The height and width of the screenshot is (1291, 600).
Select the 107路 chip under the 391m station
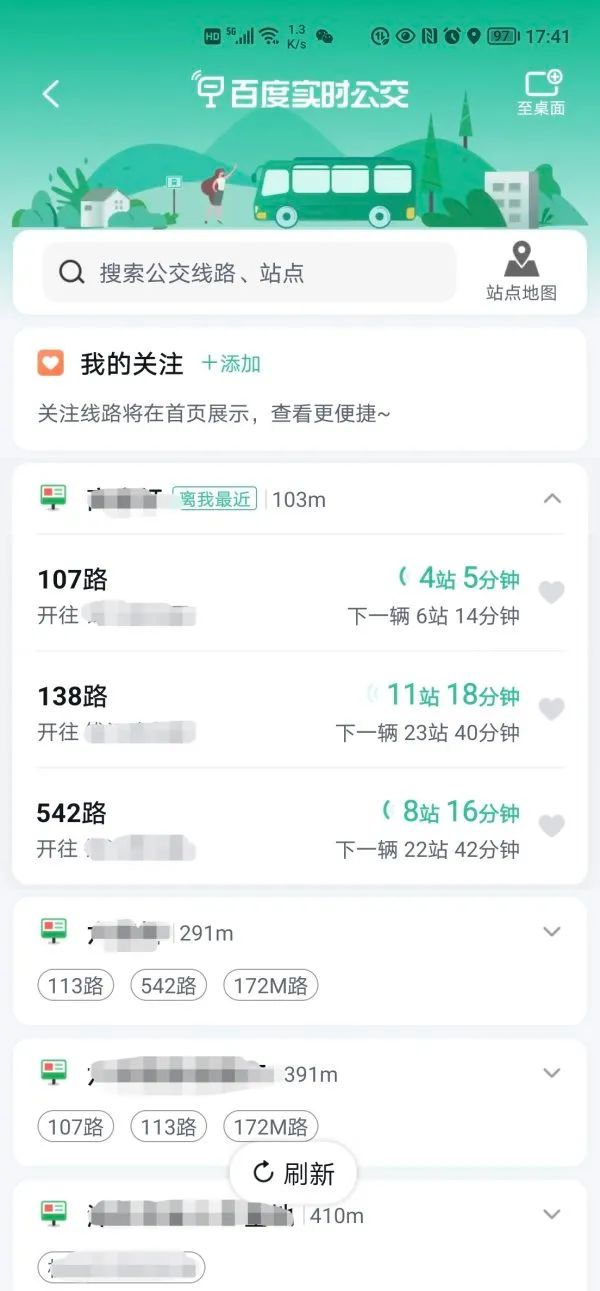(x=76, y=1127)
